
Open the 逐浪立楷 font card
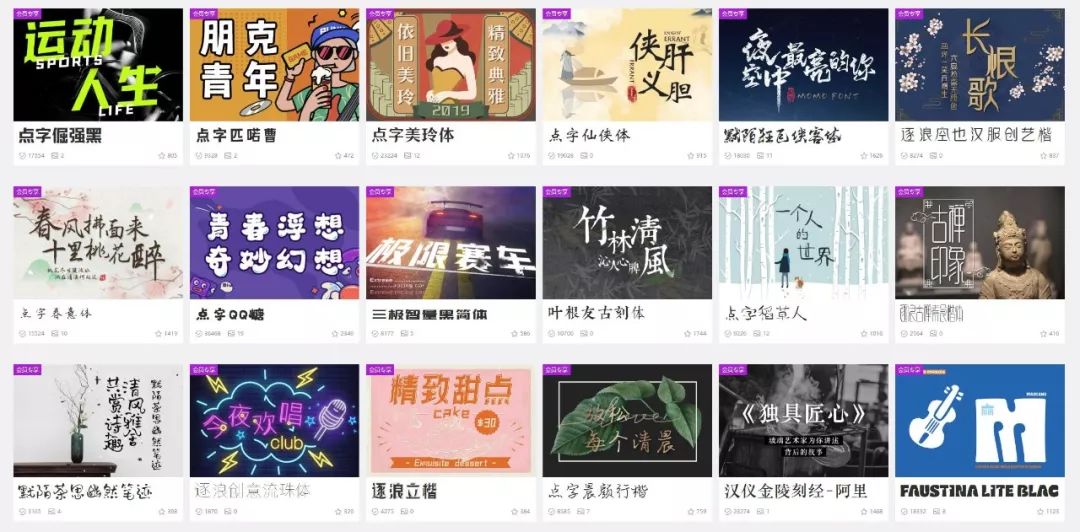tap(450, 421)
